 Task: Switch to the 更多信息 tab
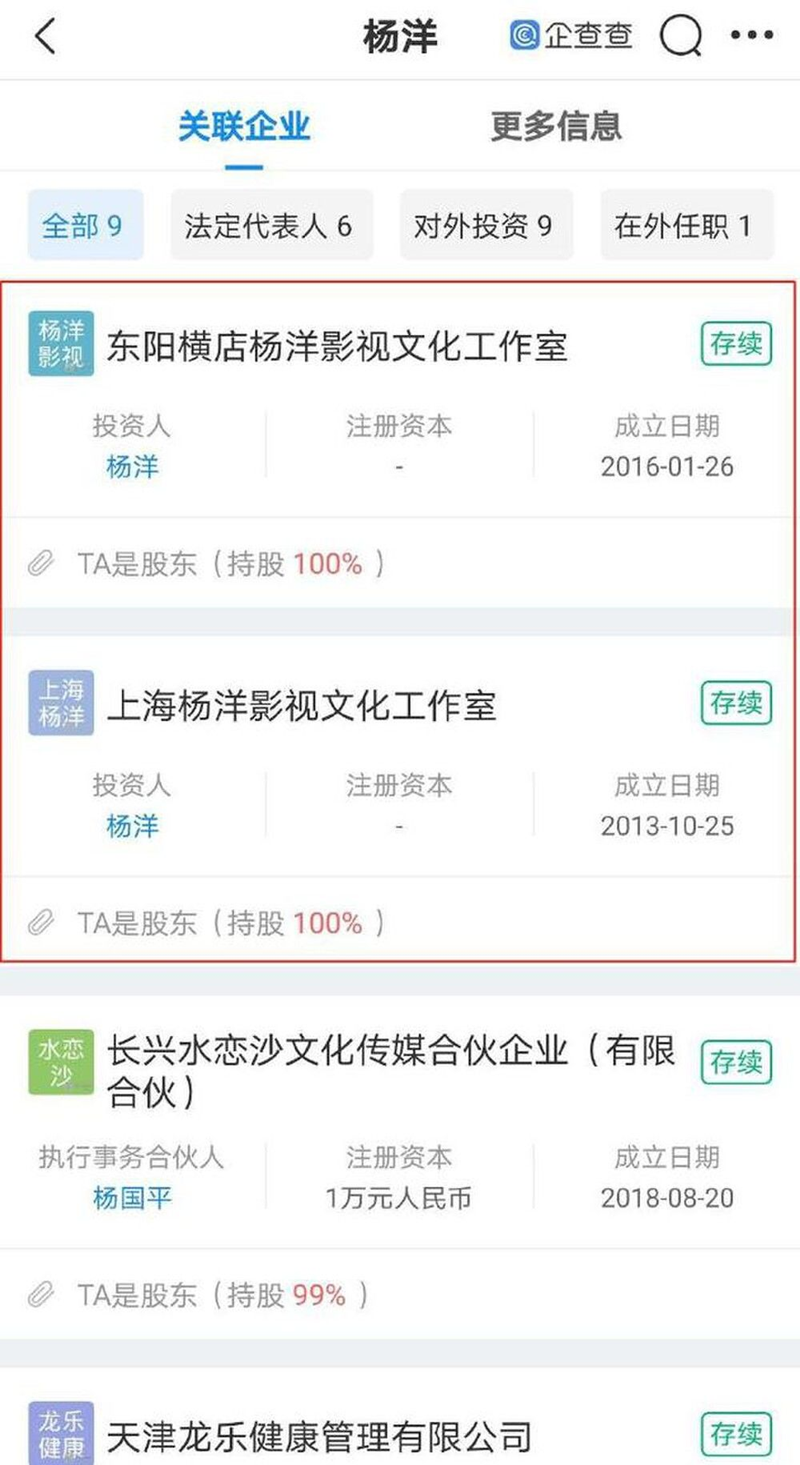(x=556, y=127)
